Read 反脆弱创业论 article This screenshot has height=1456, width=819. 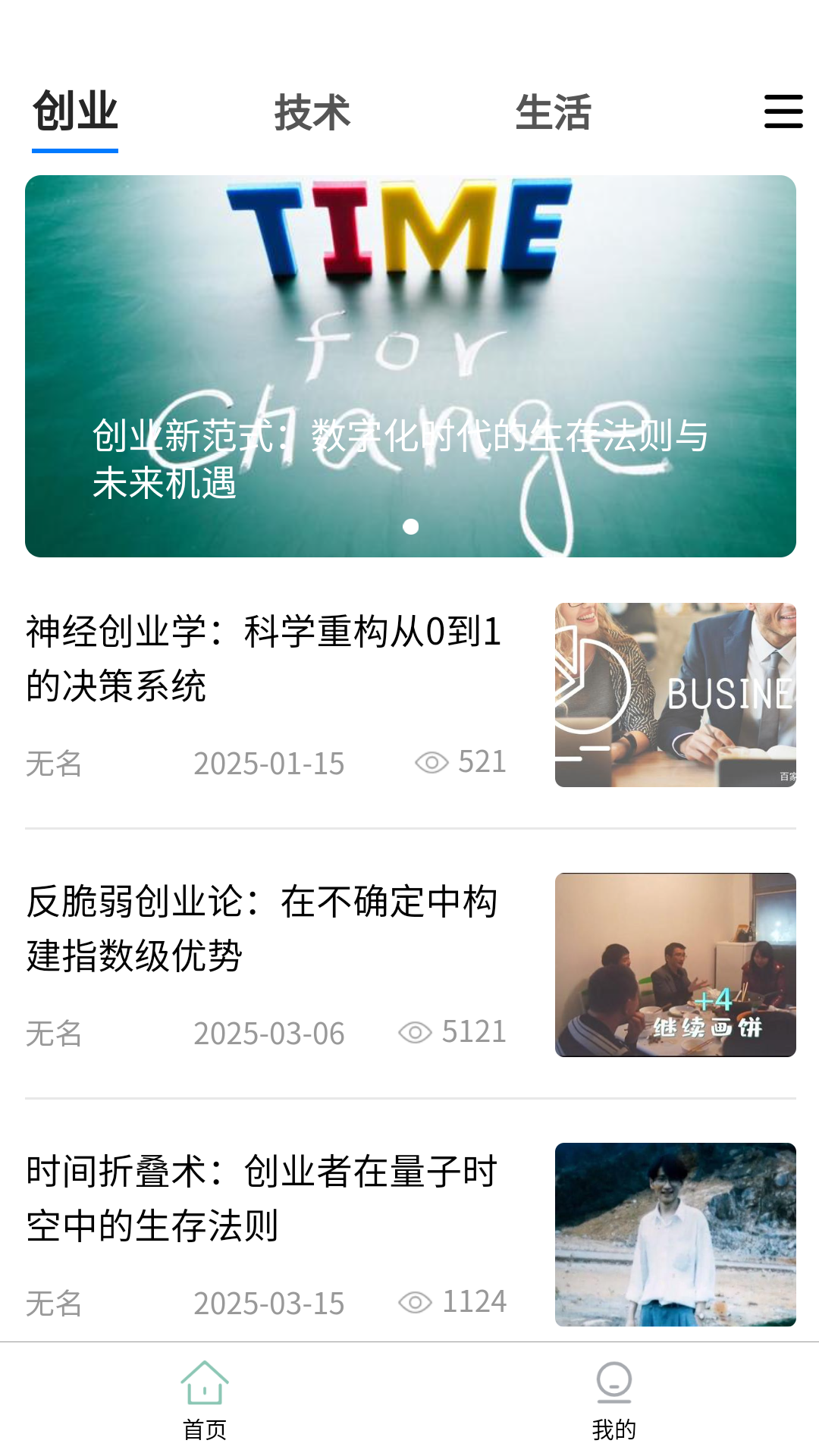(x=262, y=928)
